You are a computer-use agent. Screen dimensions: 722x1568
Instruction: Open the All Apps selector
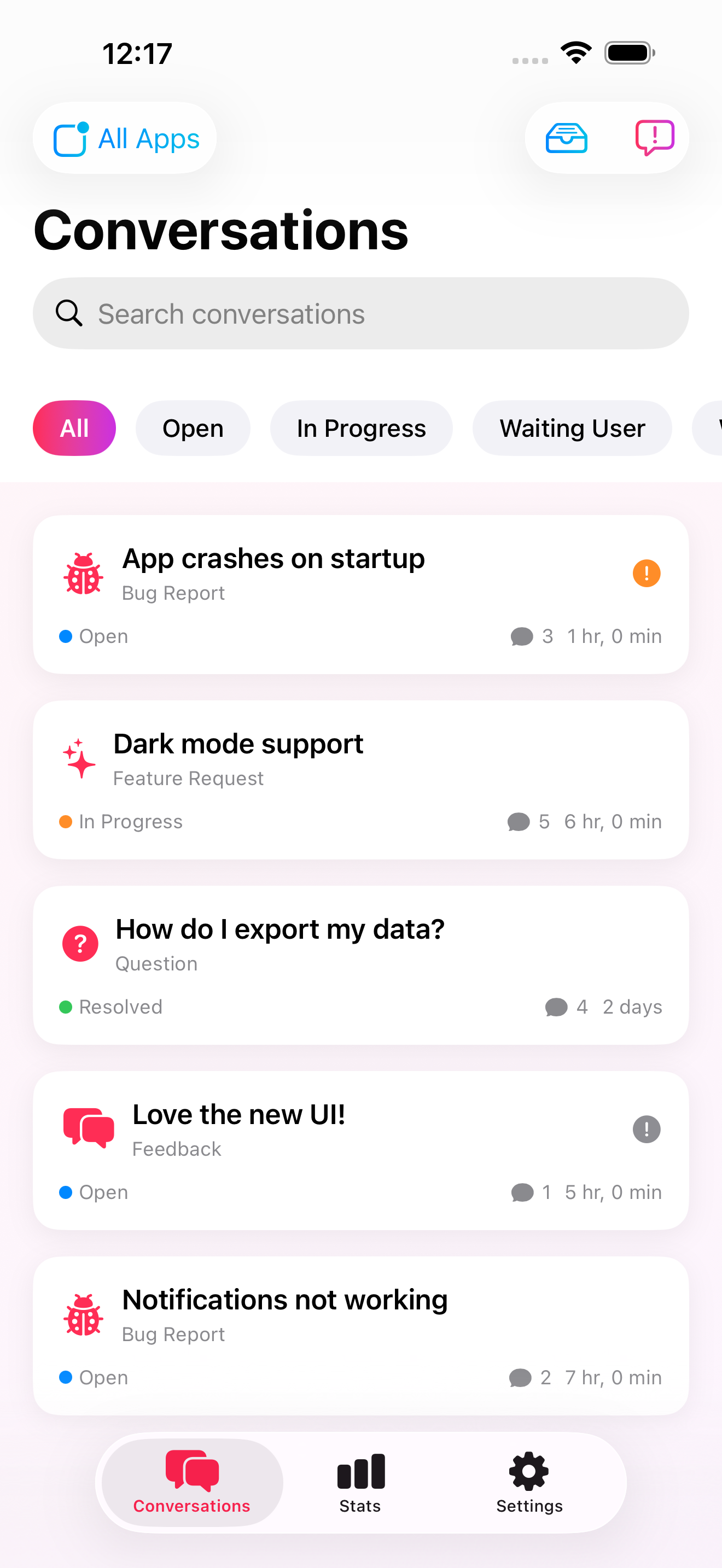(x=125, y=138)
